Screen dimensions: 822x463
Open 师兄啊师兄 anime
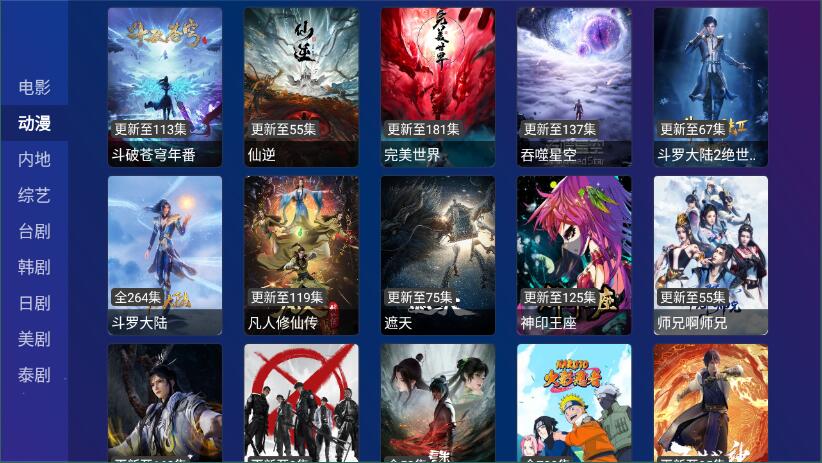pyautogui.click(x=711, y=255)
